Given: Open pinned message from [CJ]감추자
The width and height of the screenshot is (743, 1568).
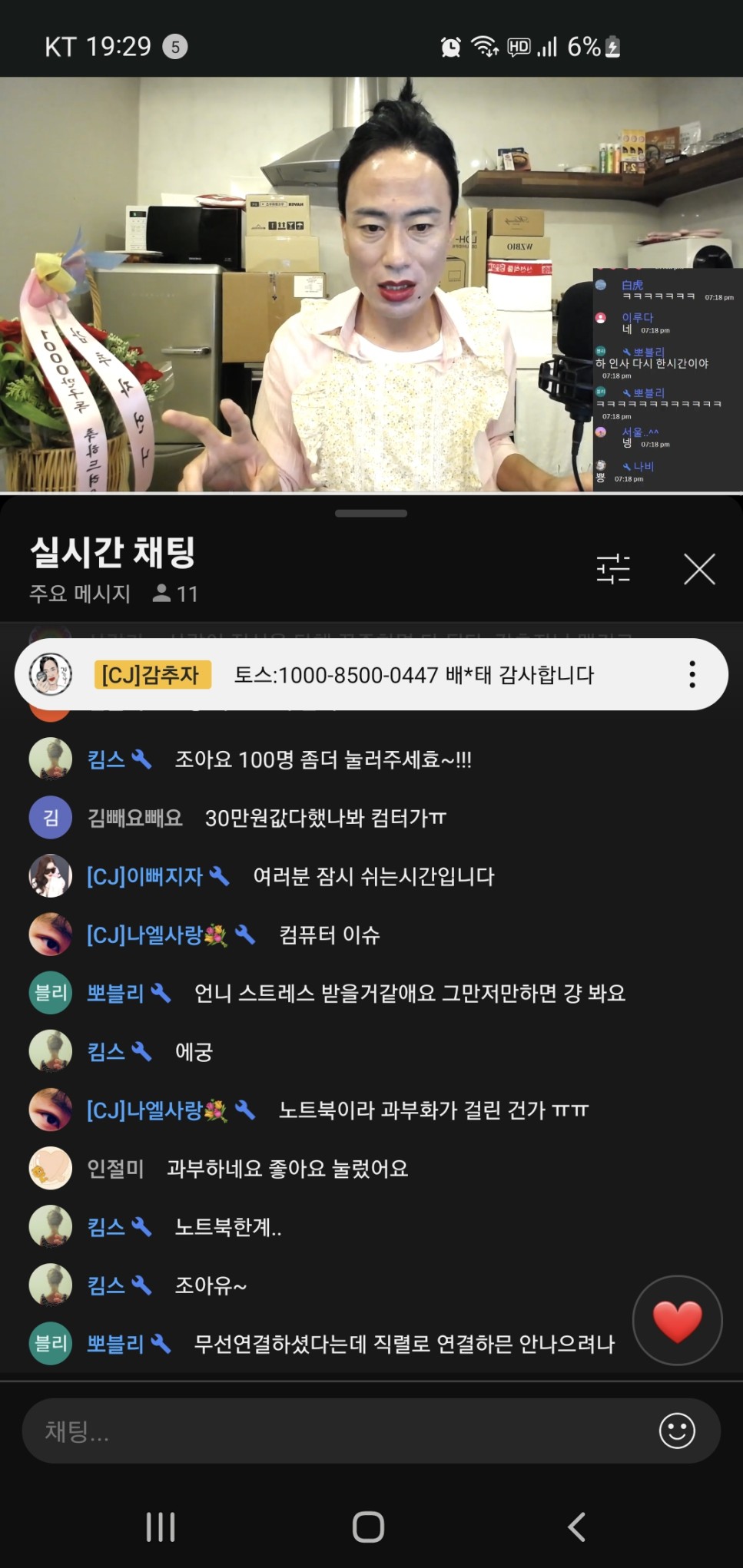Looking at the screenshot, I should click(369, 674).
